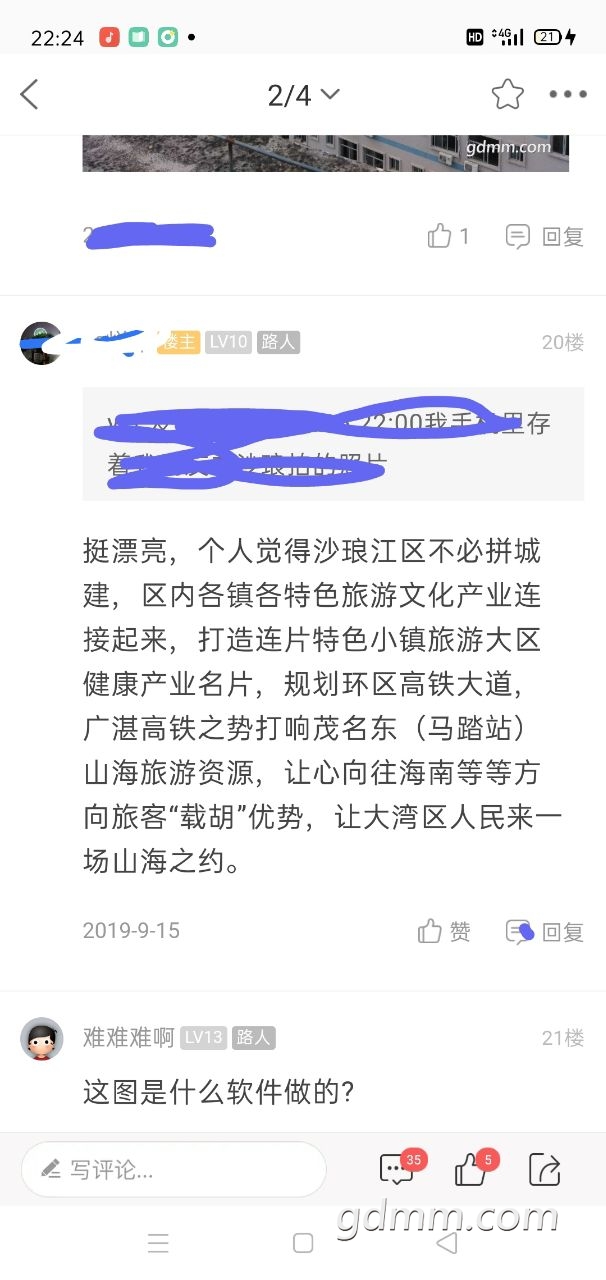View the 35 comments via bubble icon

coord(398,1169)
